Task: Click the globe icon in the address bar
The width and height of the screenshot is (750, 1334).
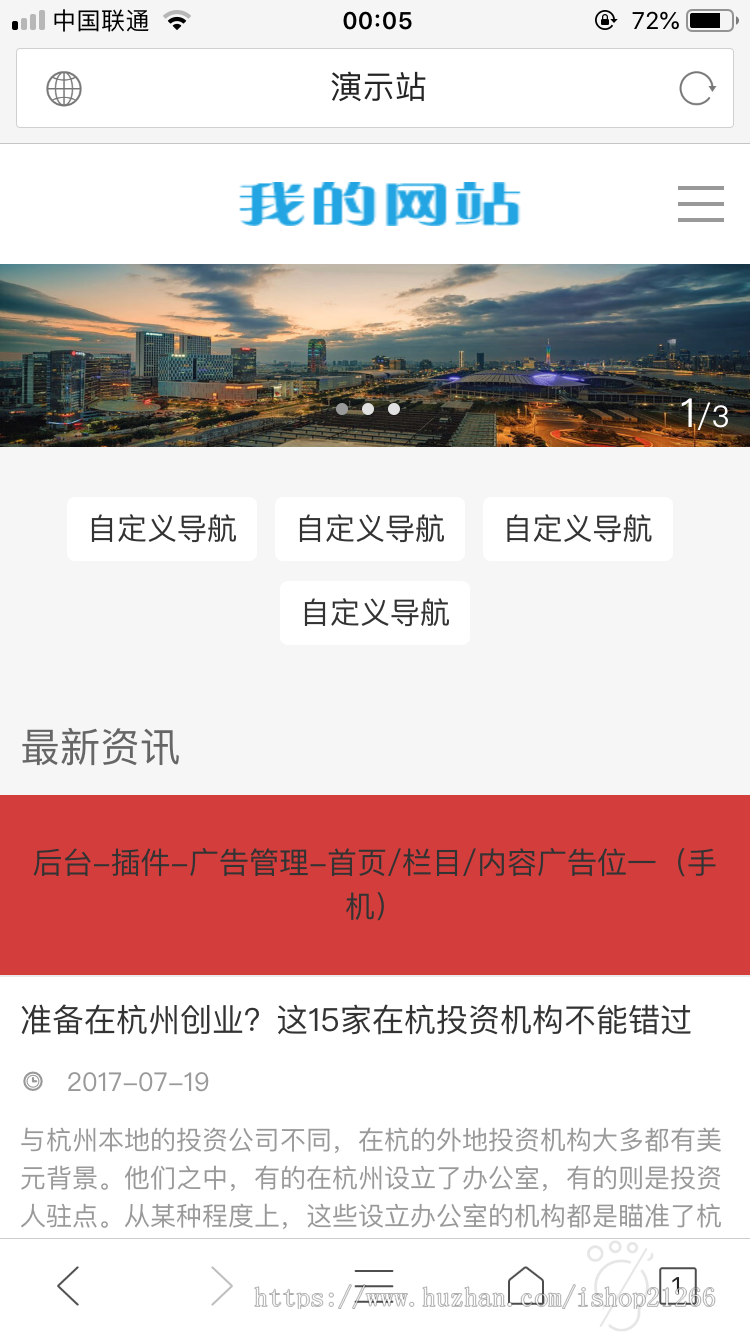Action: (64, 88)
